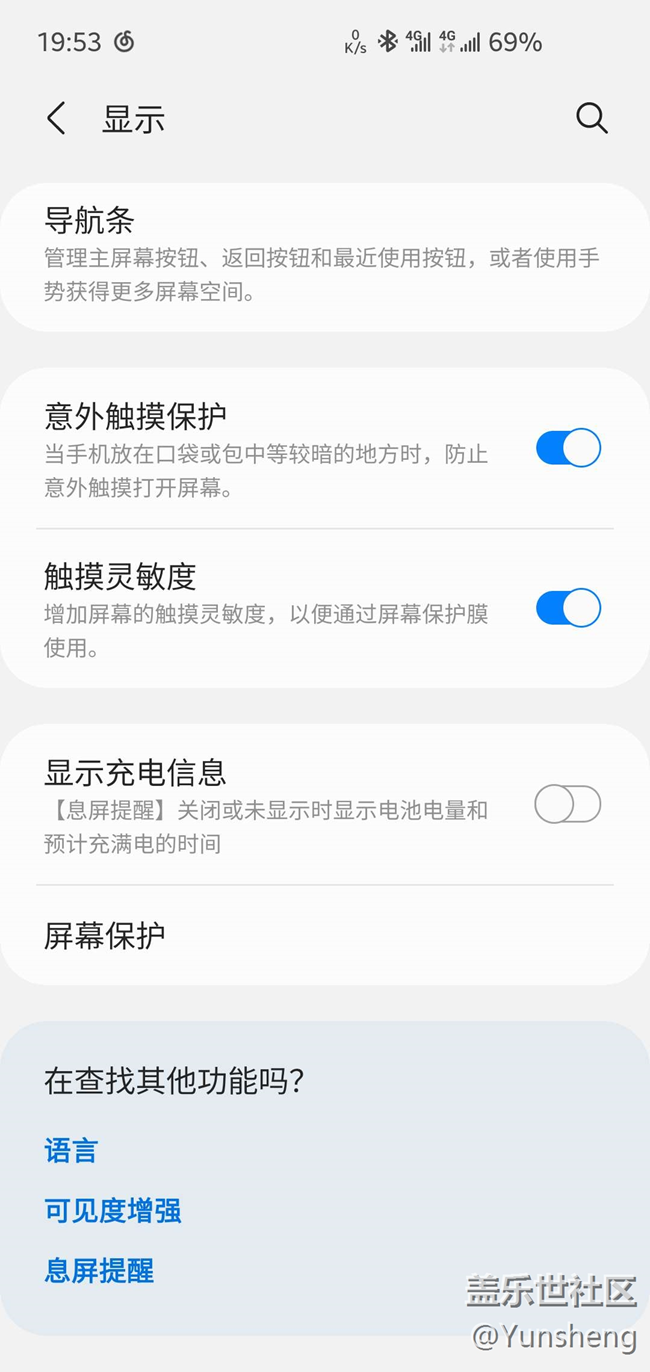Turn off the 意外触摸保护 switch
The height and width of the screenshot is (1372, 650).
pyautogui.click(x=568, y=448)
